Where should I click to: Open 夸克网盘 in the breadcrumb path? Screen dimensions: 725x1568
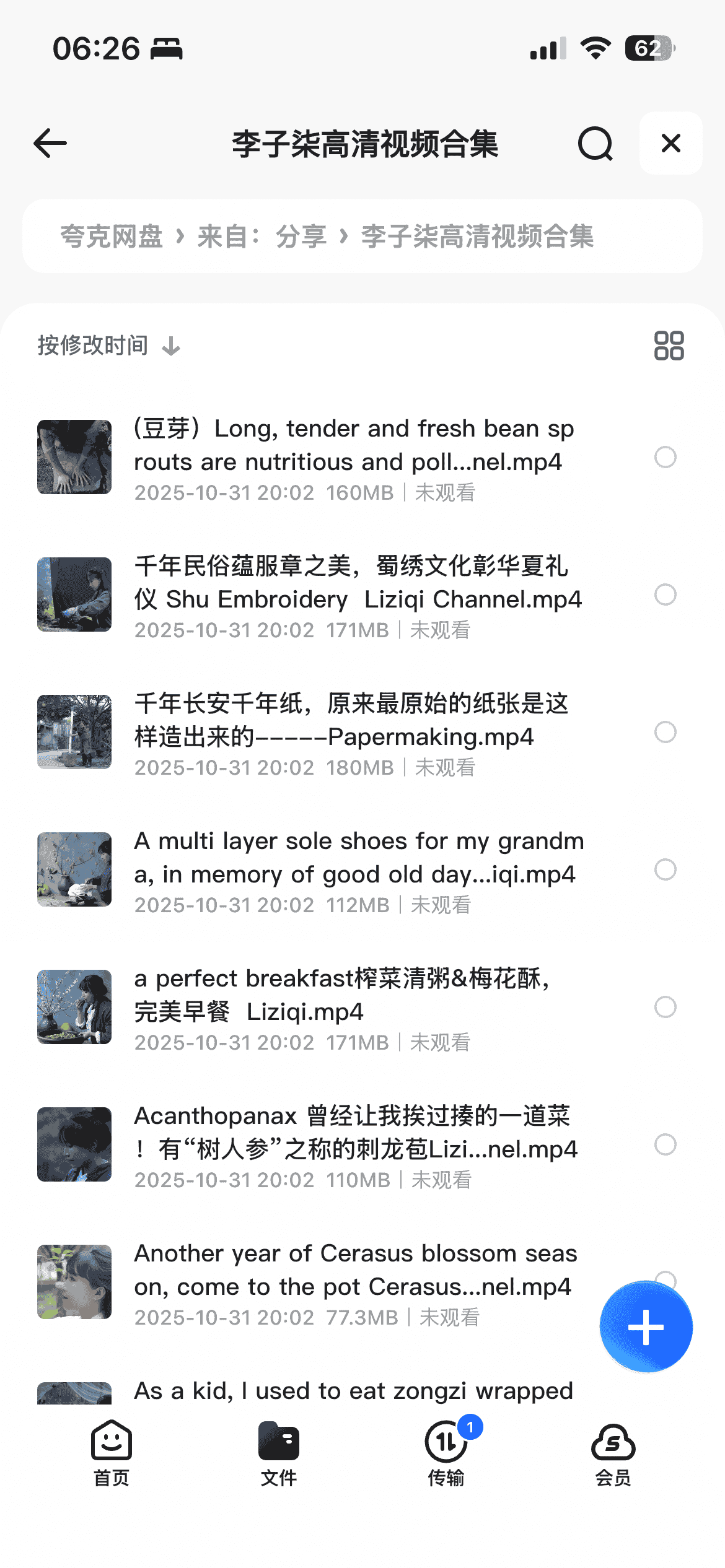coord(112,237)
